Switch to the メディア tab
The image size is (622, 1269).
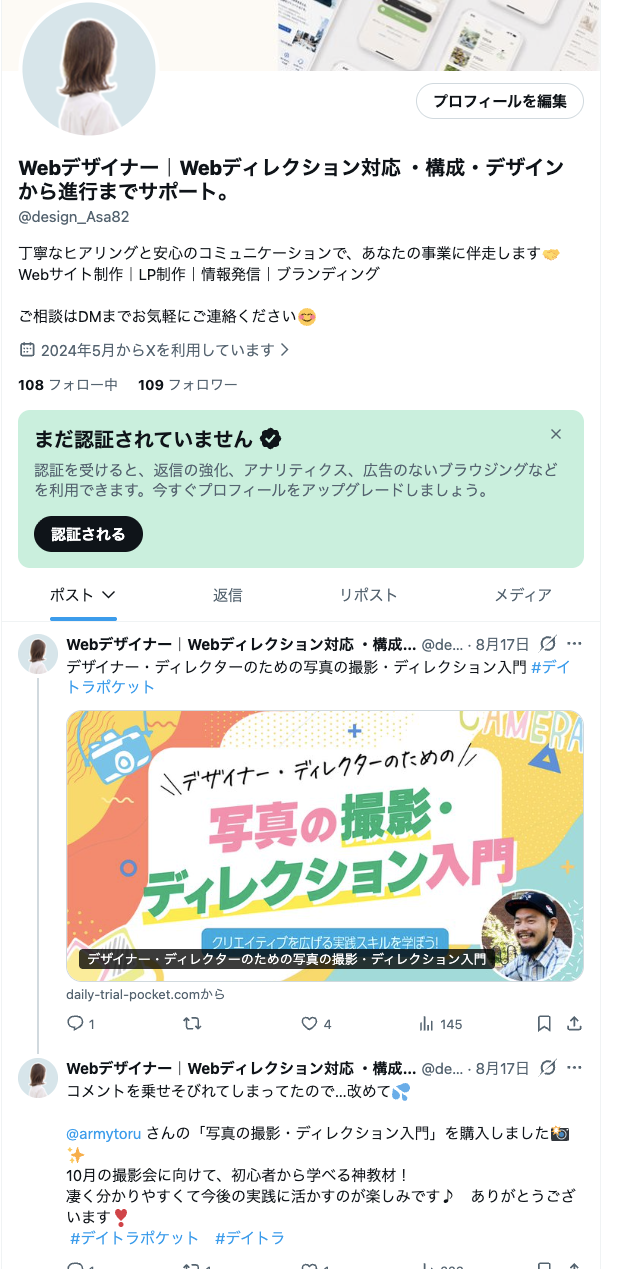pos(523,595)
